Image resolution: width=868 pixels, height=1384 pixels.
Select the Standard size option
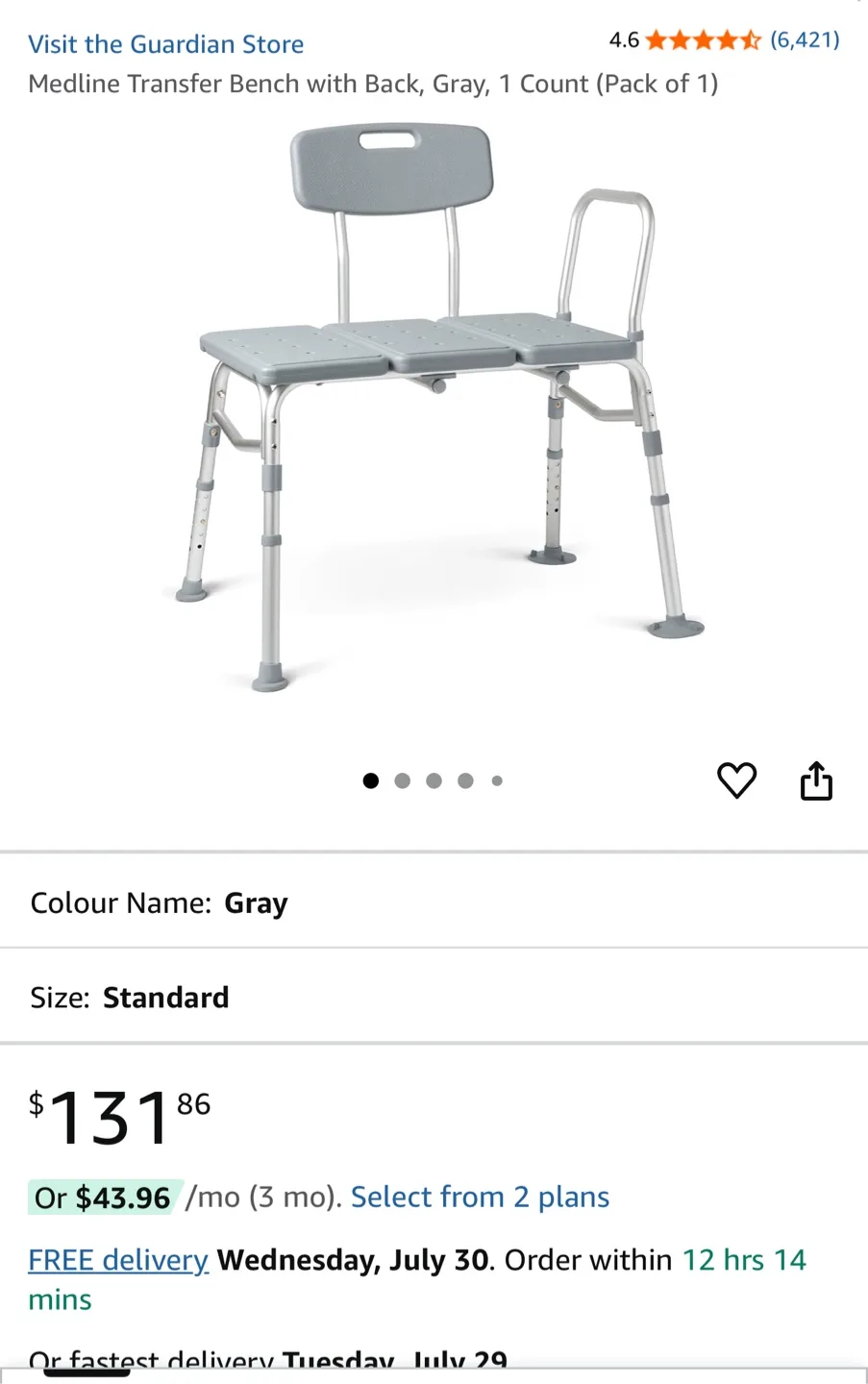pos(166,997)
